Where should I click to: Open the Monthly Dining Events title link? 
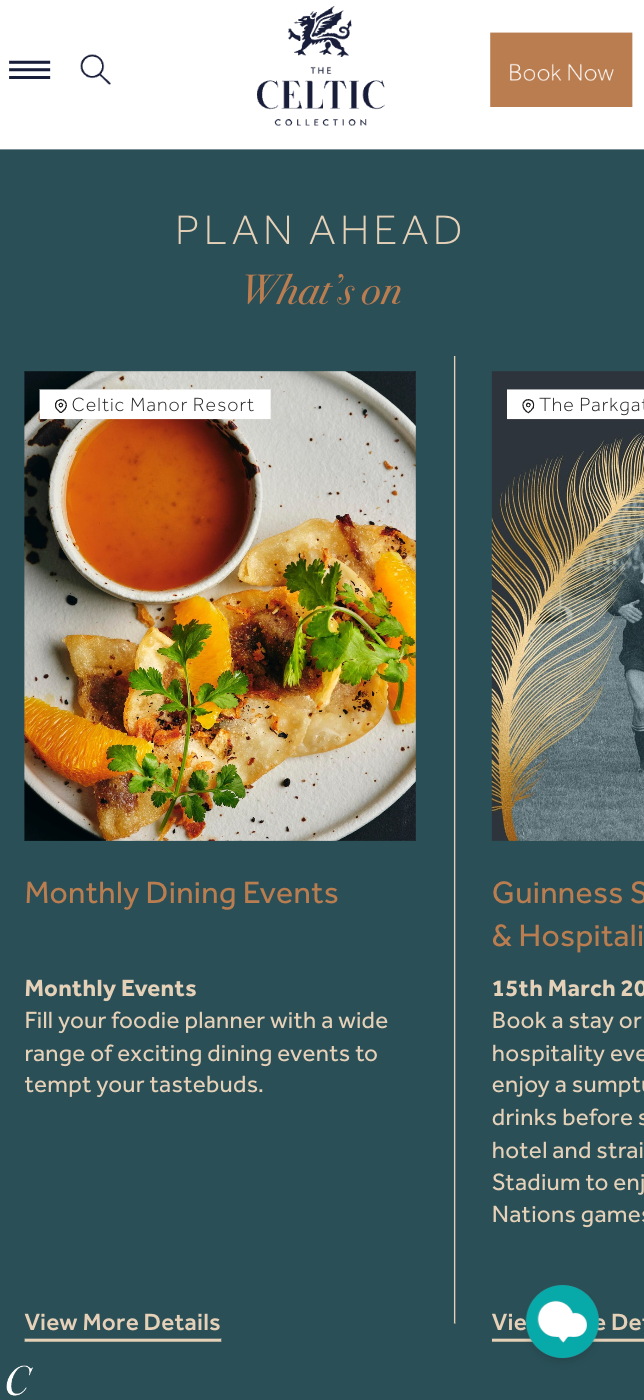[x=181, y=893]
